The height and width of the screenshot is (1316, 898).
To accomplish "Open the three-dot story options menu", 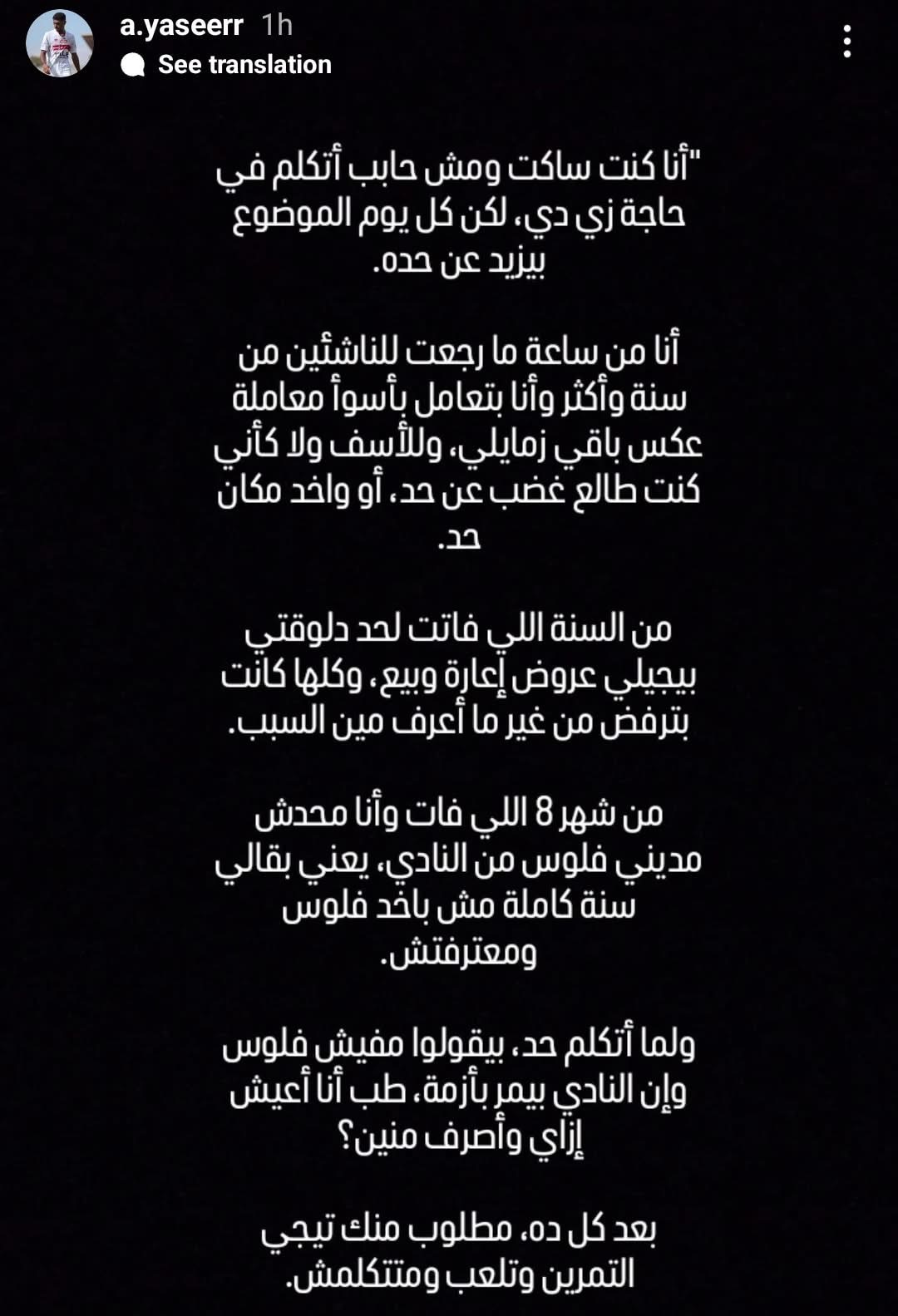I will pos(846,41).
